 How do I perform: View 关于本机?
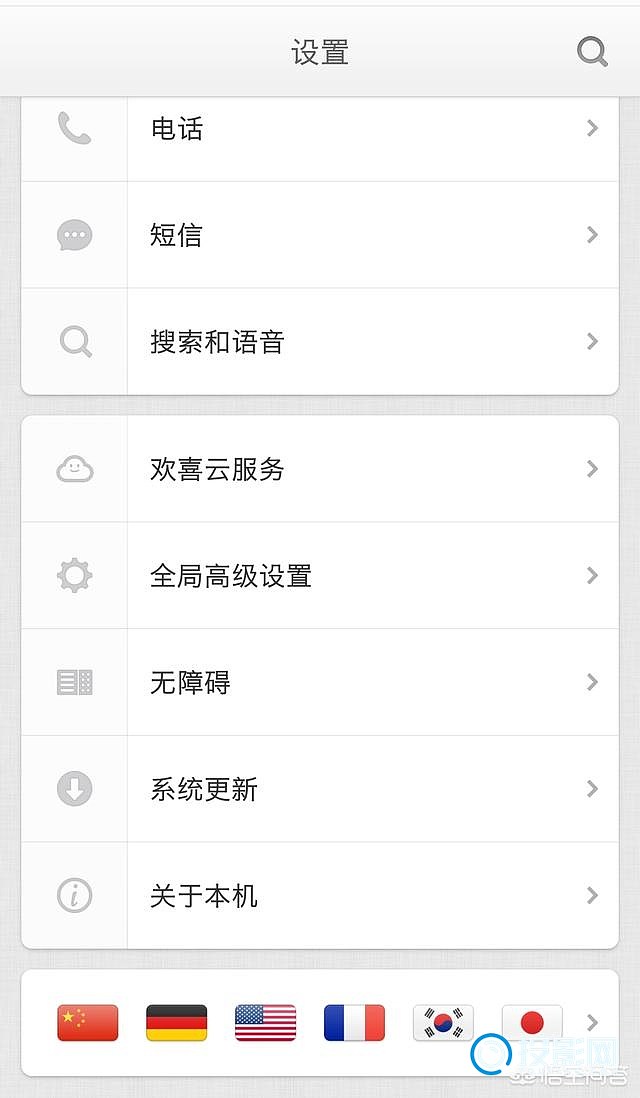coord(320,896)
